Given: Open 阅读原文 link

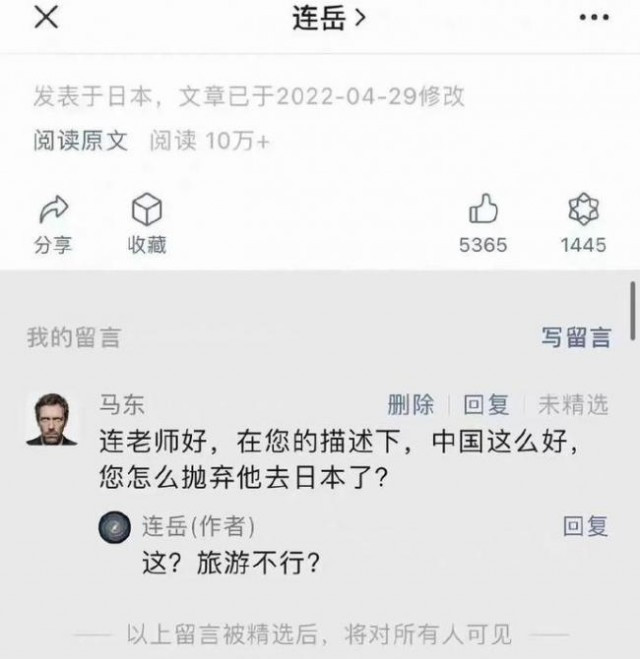Looking at the screenshot, I should (81, 141).
